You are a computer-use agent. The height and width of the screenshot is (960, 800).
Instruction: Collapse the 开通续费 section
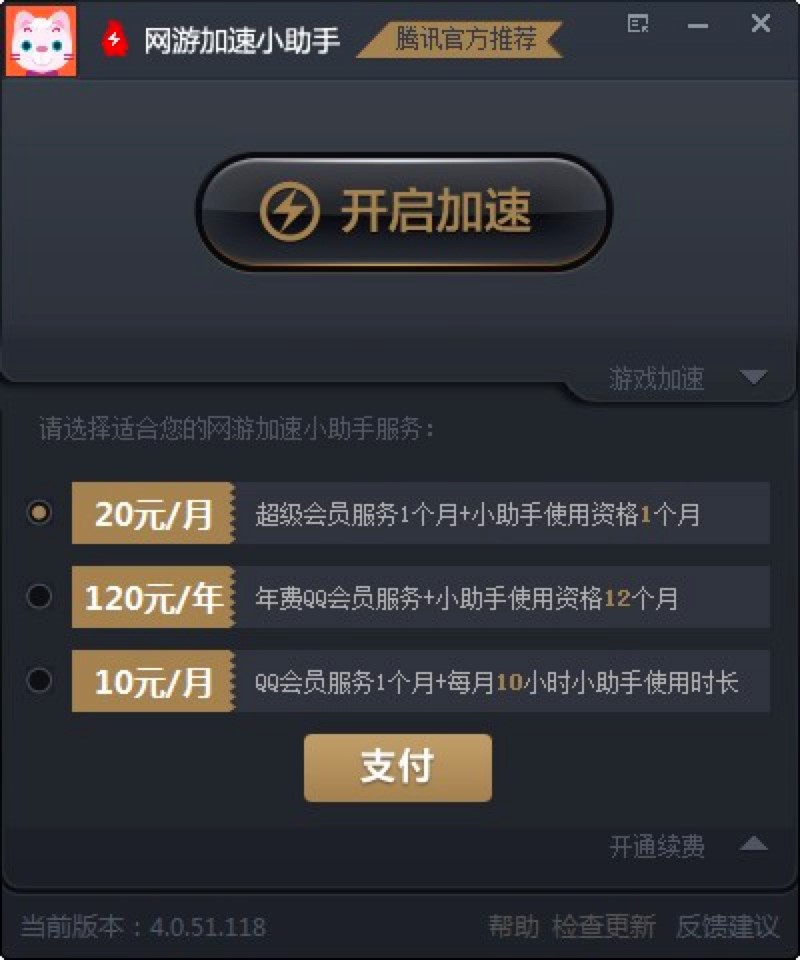pos(753,845)
